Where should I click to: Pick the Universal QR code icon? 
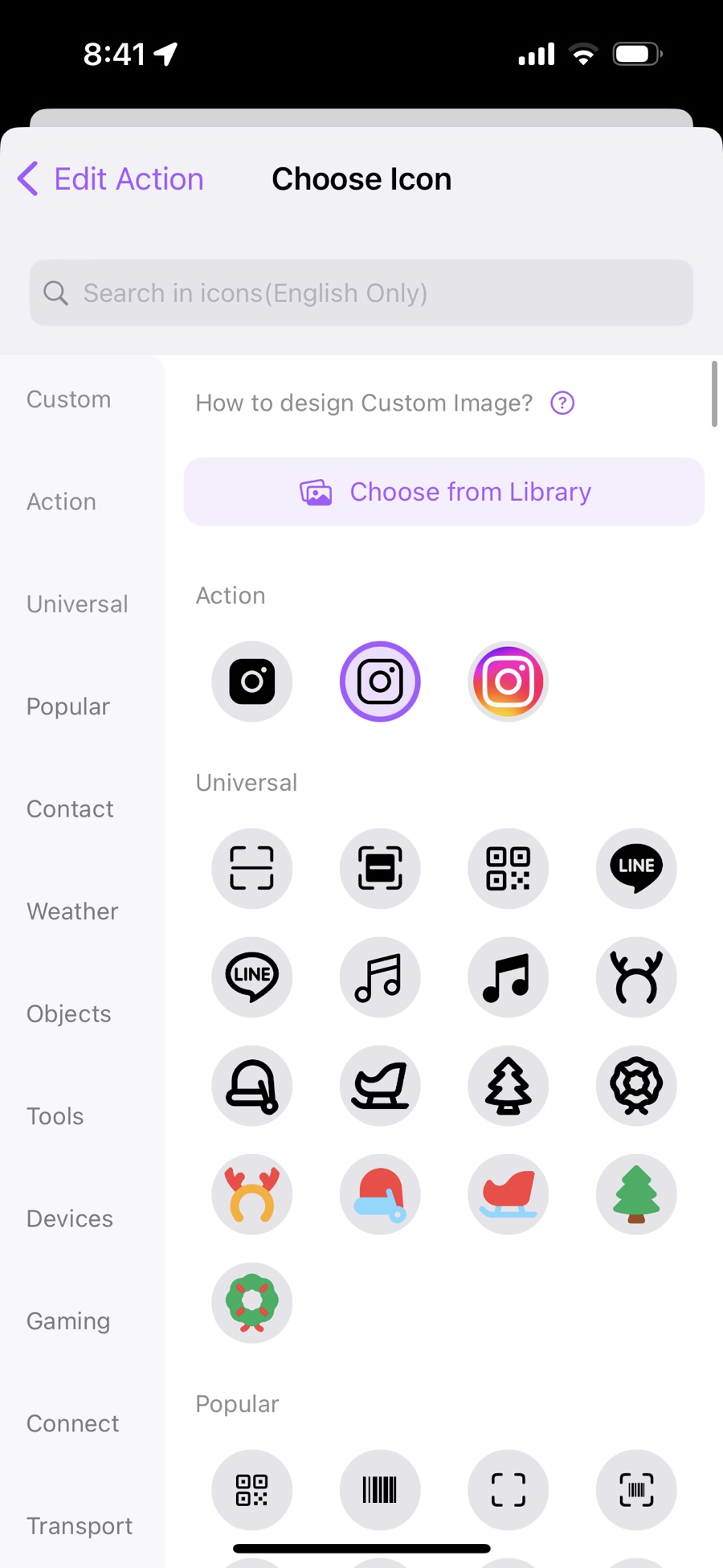[508, 868]
